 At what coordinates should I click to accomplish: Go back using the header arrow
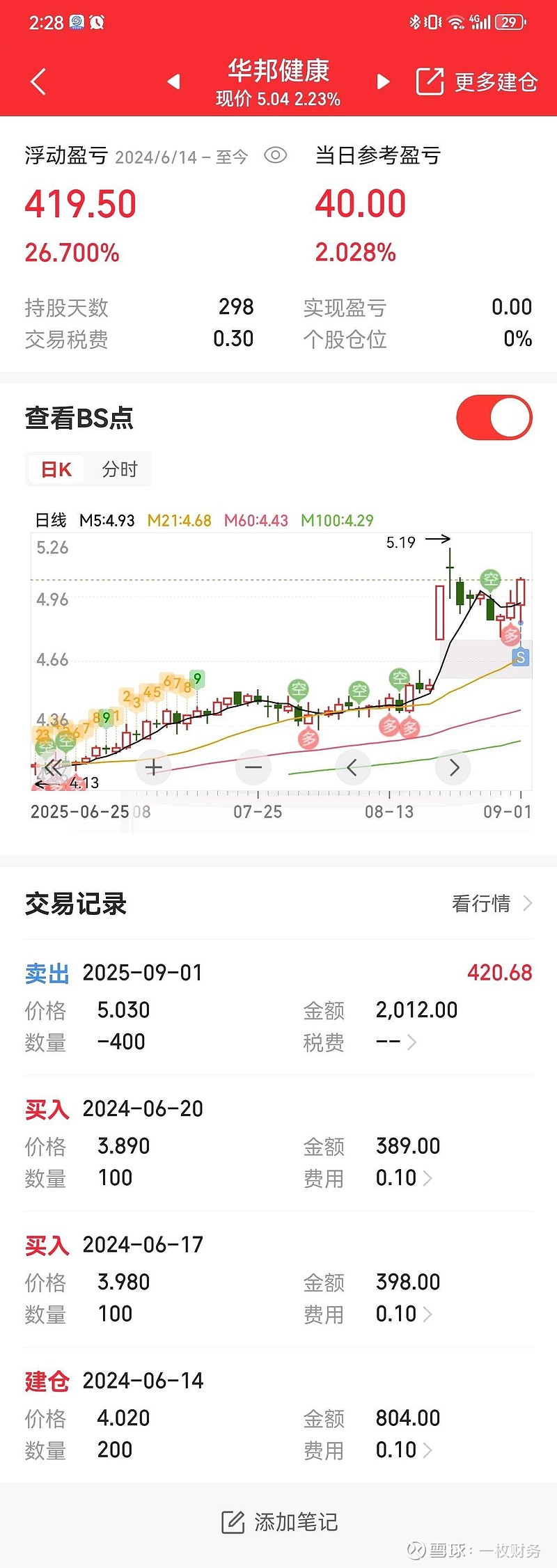[39, 81]
